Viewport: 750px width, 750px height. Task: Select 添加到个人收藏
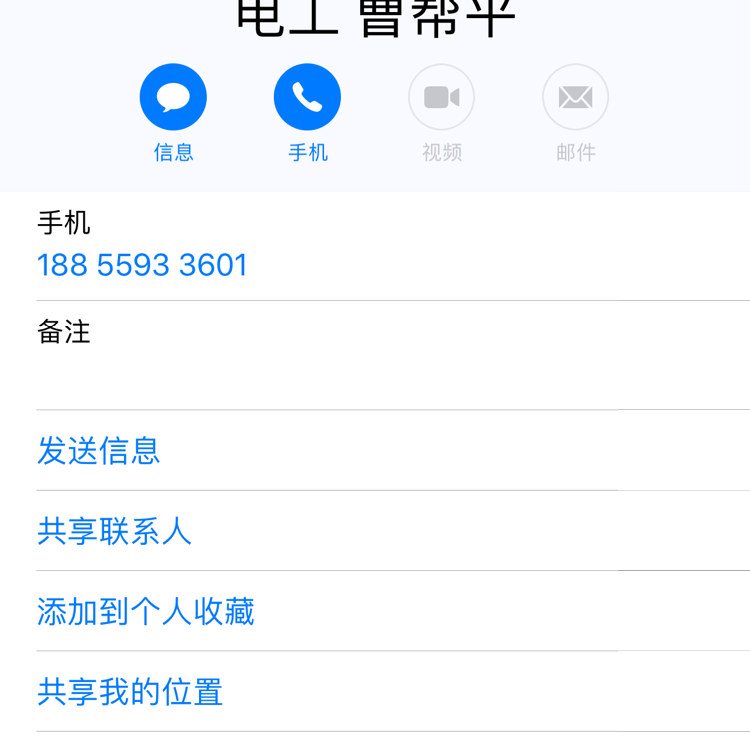[x=146, y=611]
